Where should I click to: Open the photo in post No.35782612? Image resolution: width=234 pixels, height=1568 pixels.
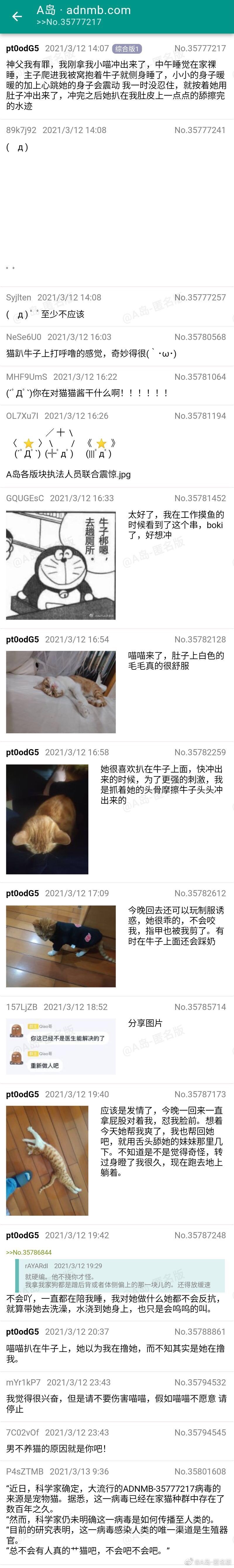coord(61,945)
